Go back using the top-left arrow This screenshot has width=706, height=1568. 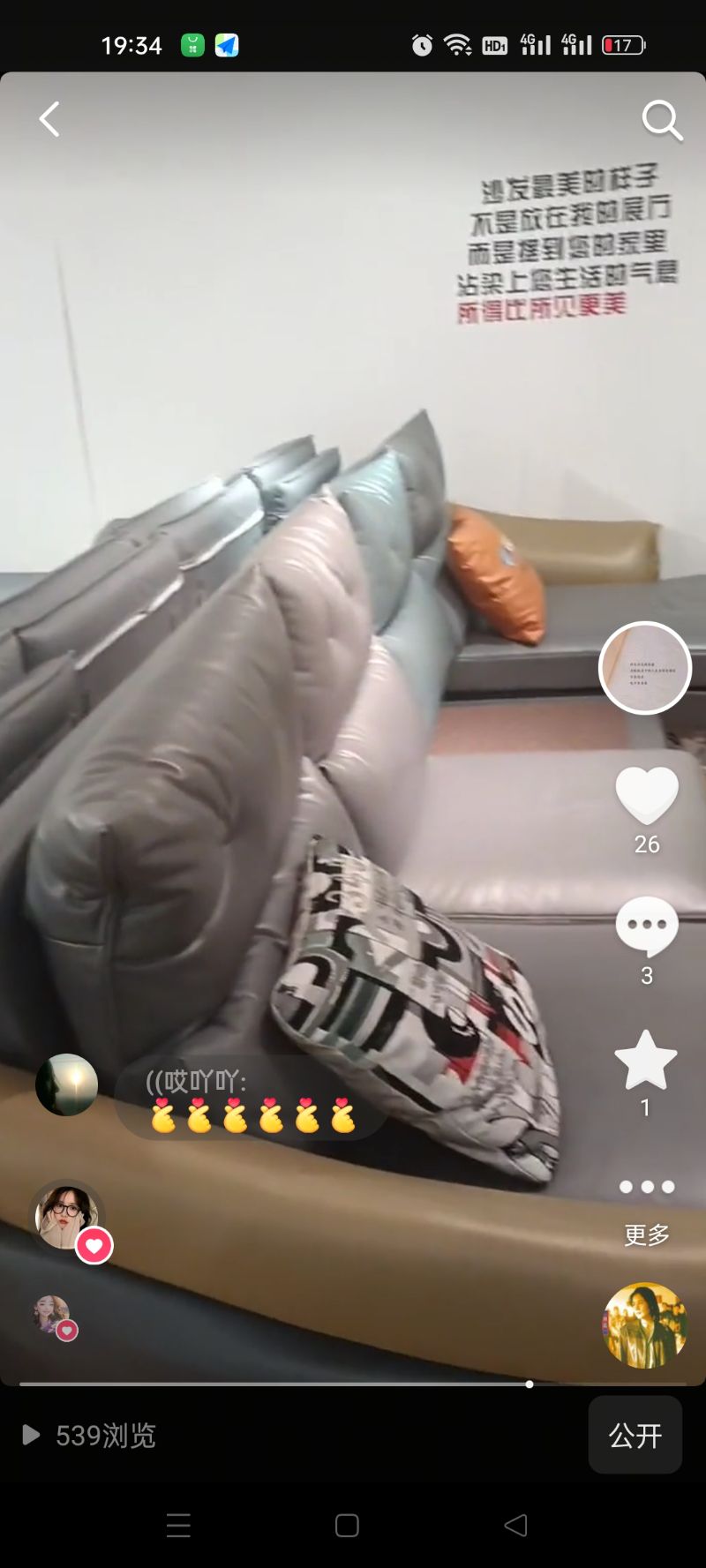coord(49,119)
